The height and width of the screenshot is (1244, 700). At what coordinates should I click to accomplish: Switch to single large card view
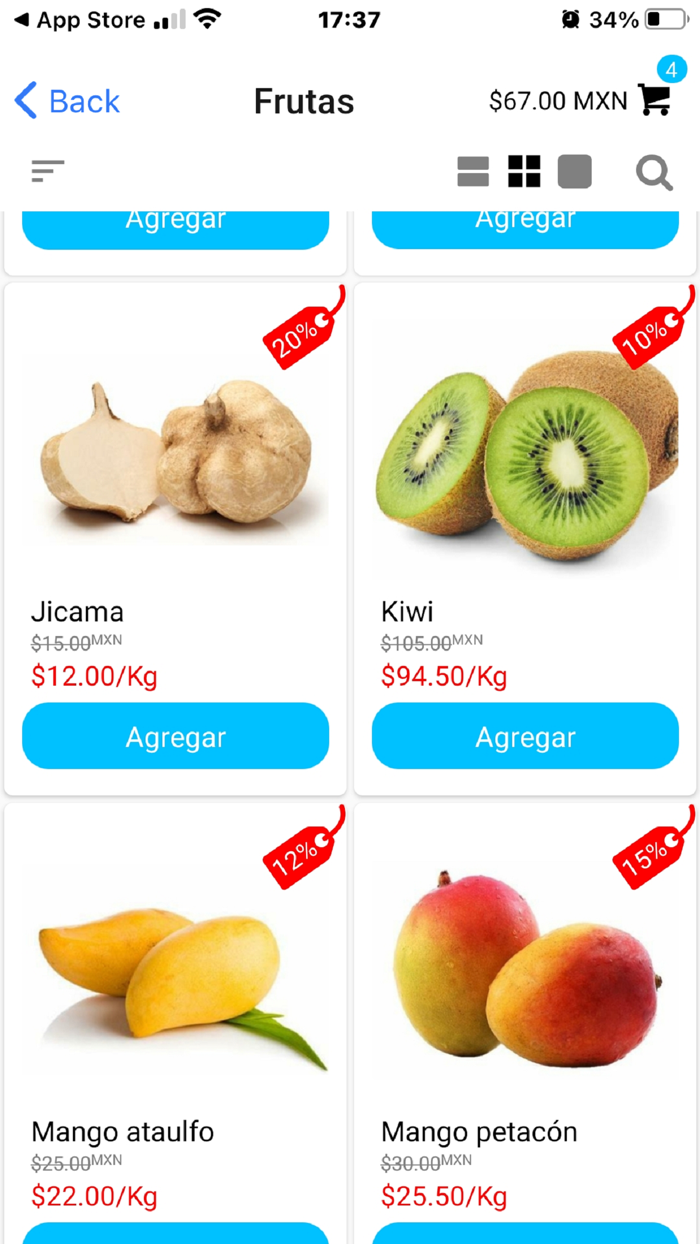(x=575, y=172)
